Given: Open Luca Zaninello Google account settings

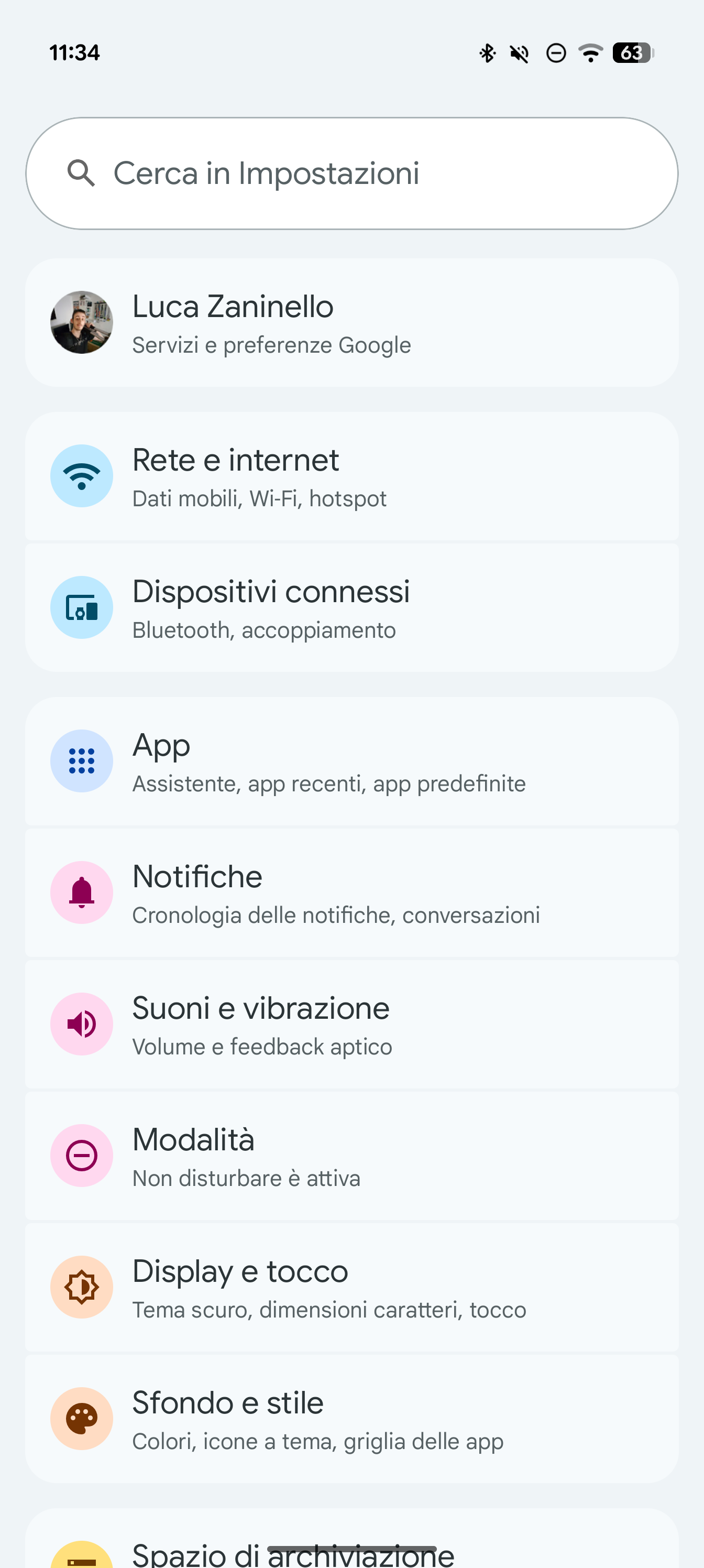Looking at the screenshot, I should point(351,323).
